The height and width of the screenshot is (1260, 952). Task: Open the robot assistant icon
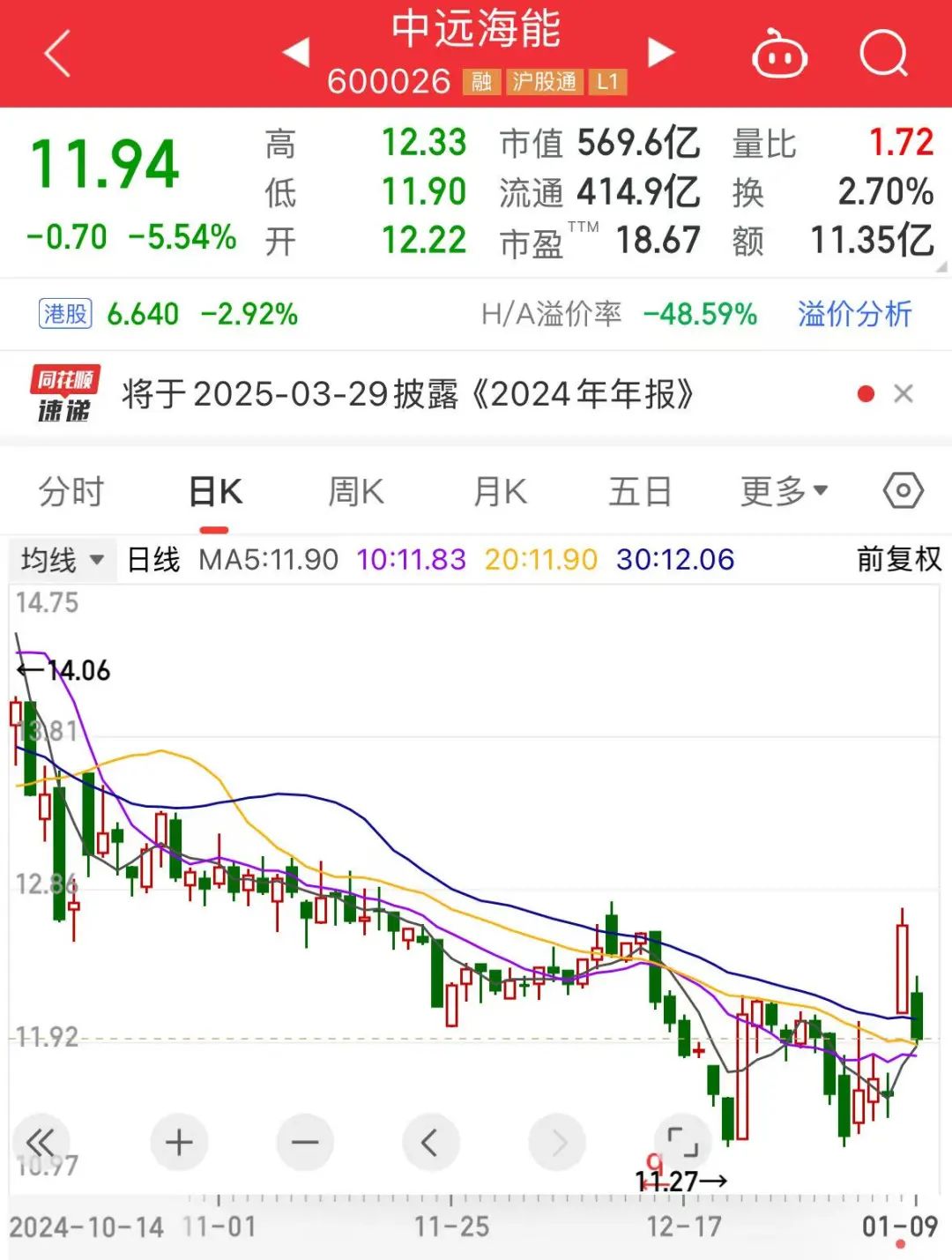tap(779, 55)
